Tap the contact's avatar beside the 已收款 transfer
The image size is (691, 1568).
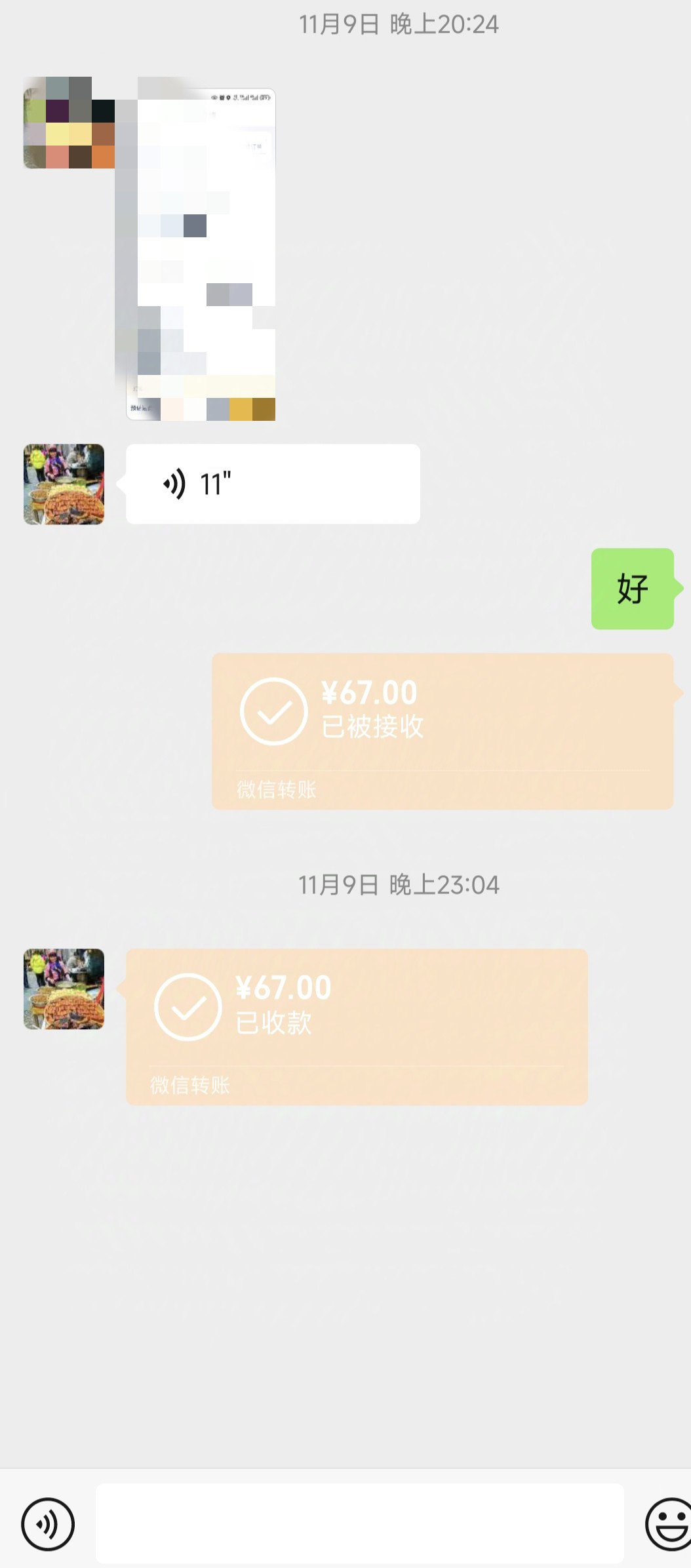click(64, 989)
